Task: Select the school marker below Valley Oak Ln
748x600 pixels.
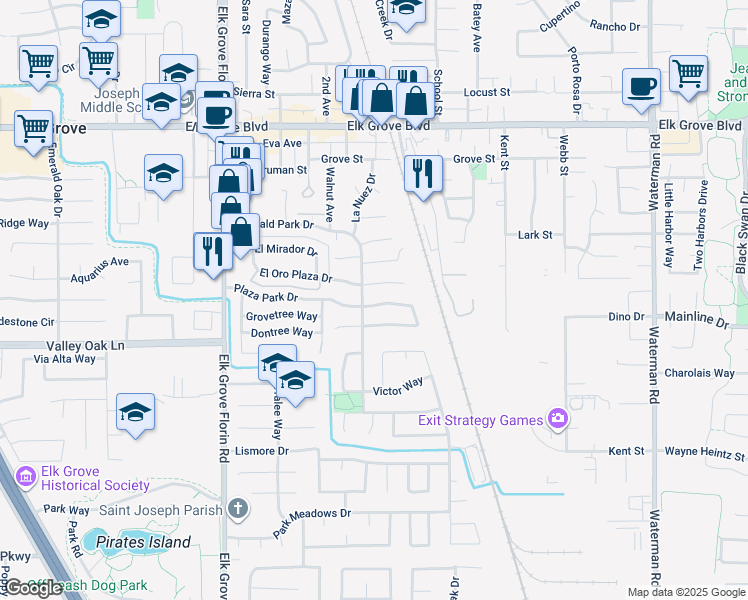Action: tap(136, 411)
